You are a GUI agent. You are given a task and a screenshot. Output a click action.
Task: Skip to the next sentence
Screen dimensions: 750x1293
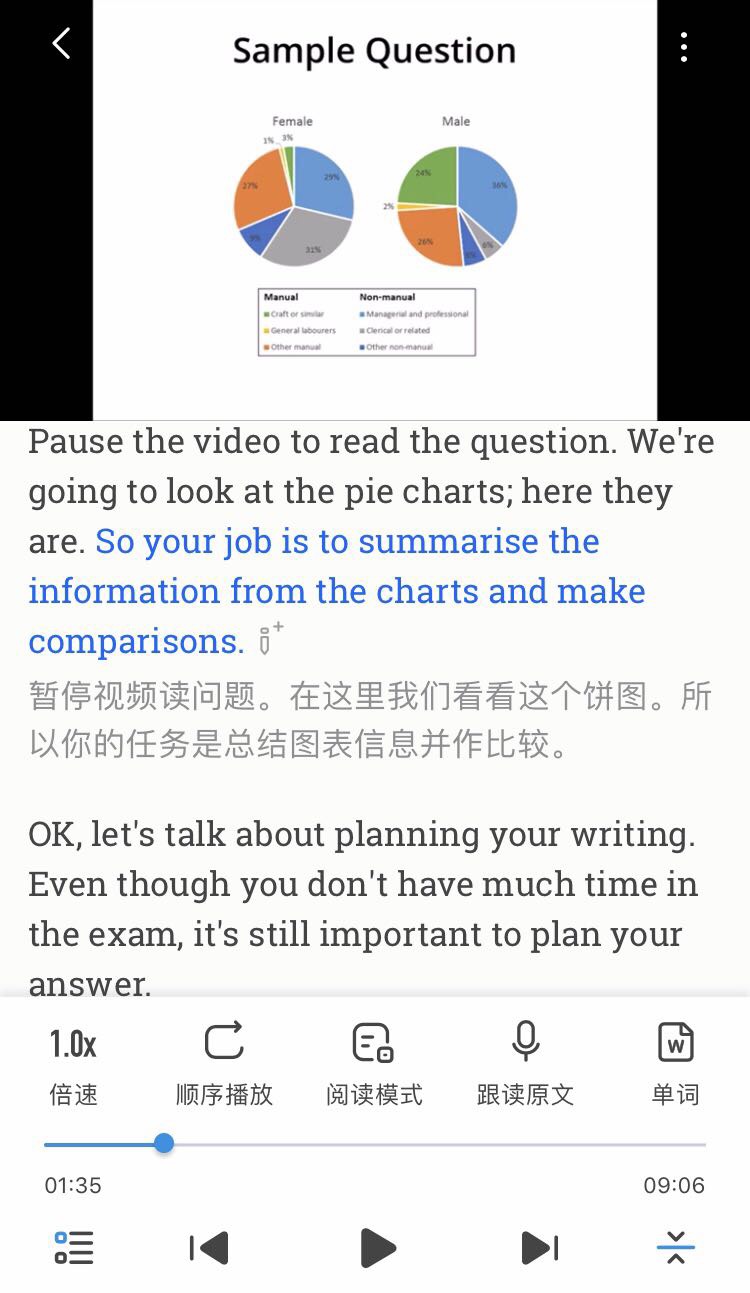click(x=540, y=1248)
